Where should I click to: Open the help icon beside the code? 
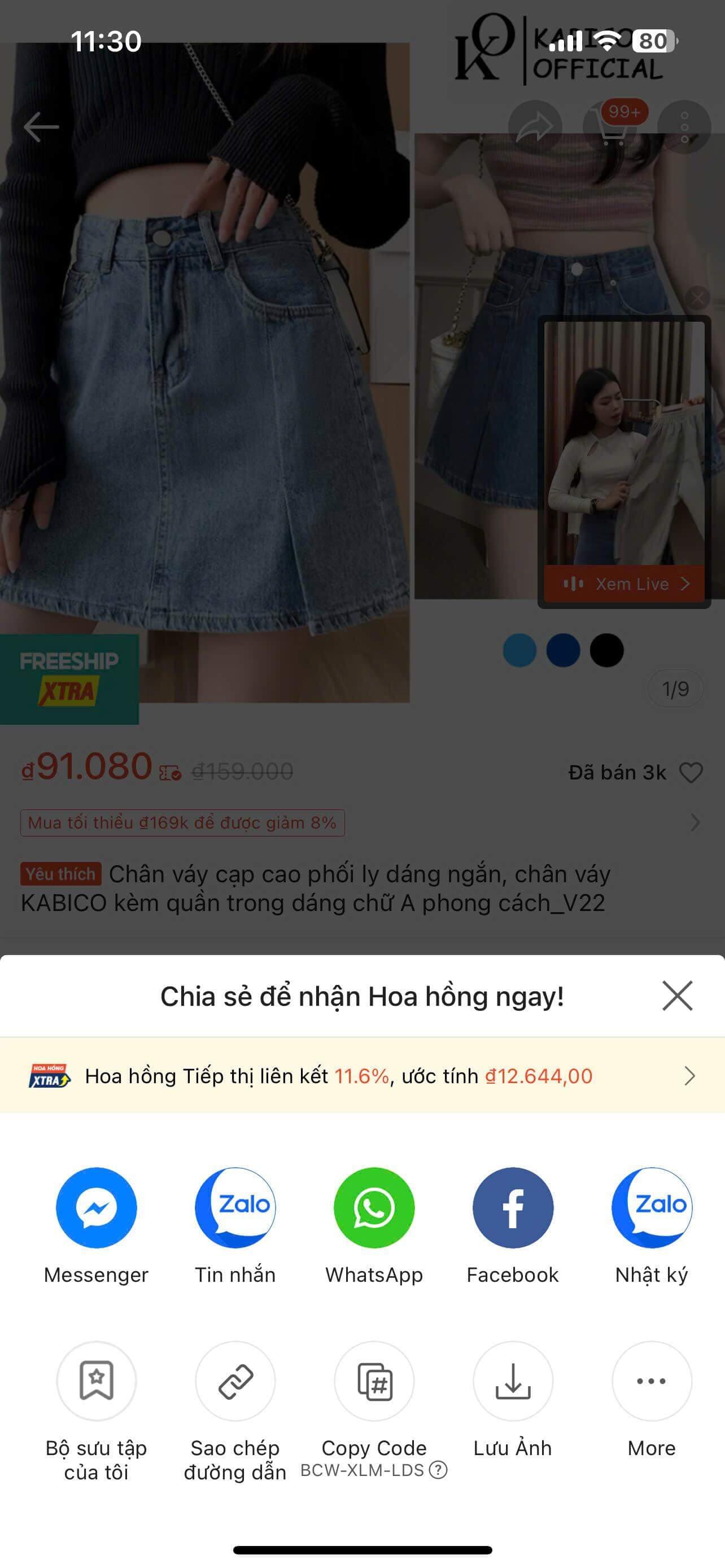click(x=438, y=1470)
